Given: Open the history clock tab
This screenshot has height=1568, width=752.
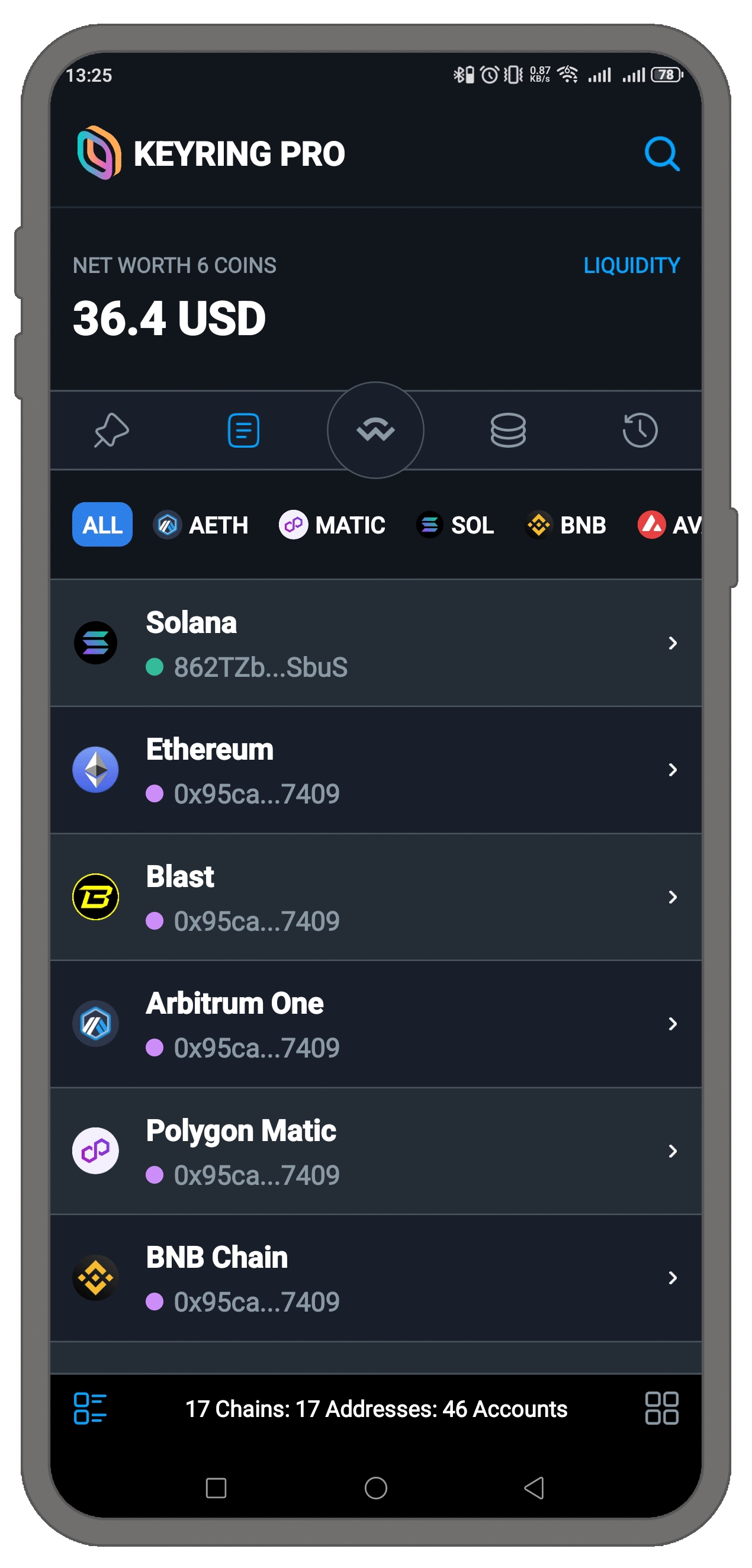Looking at the screenshot, I should (x=639, y=430).
